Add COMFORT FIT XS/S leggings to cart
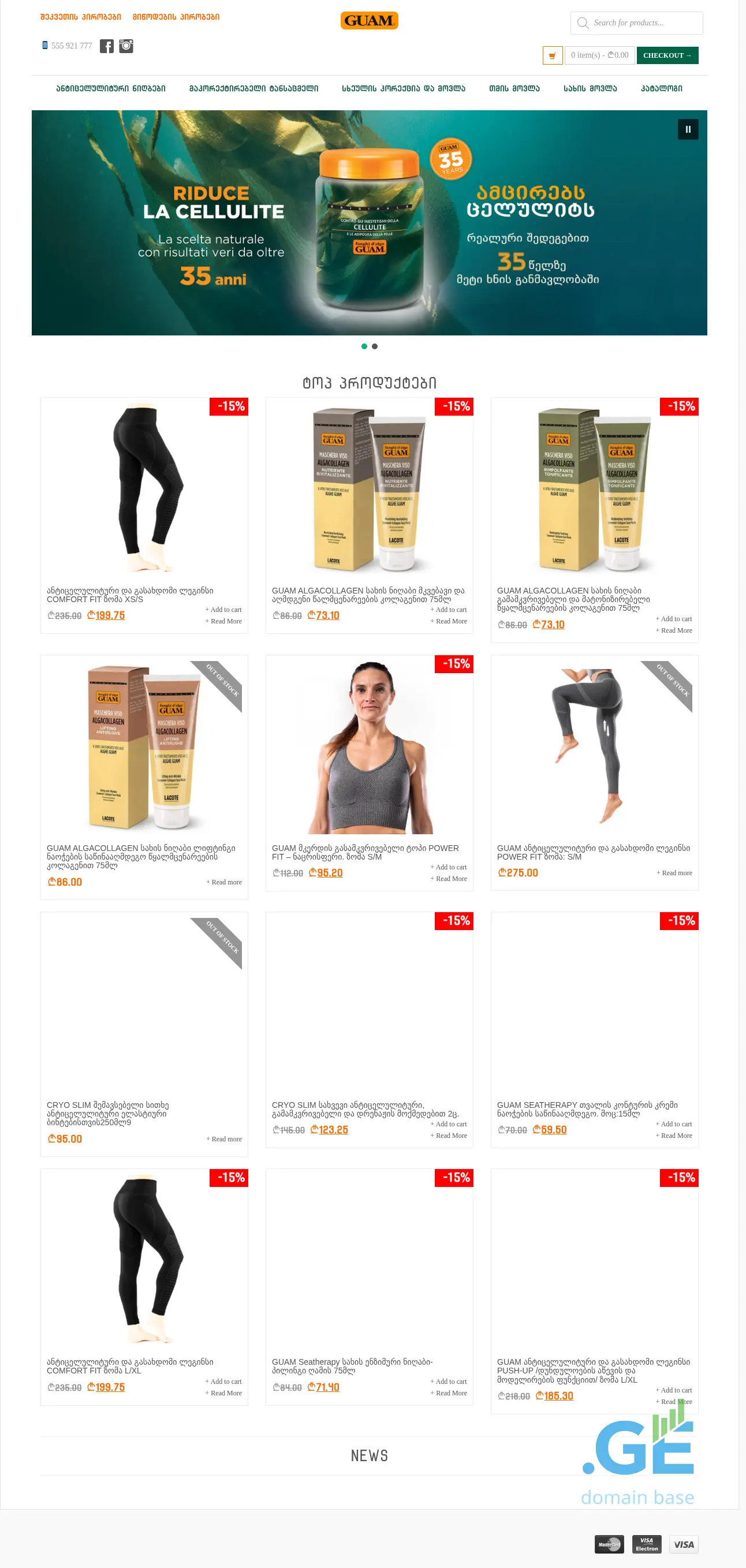This screenshot has width=746, height=1568. point(225,609)
